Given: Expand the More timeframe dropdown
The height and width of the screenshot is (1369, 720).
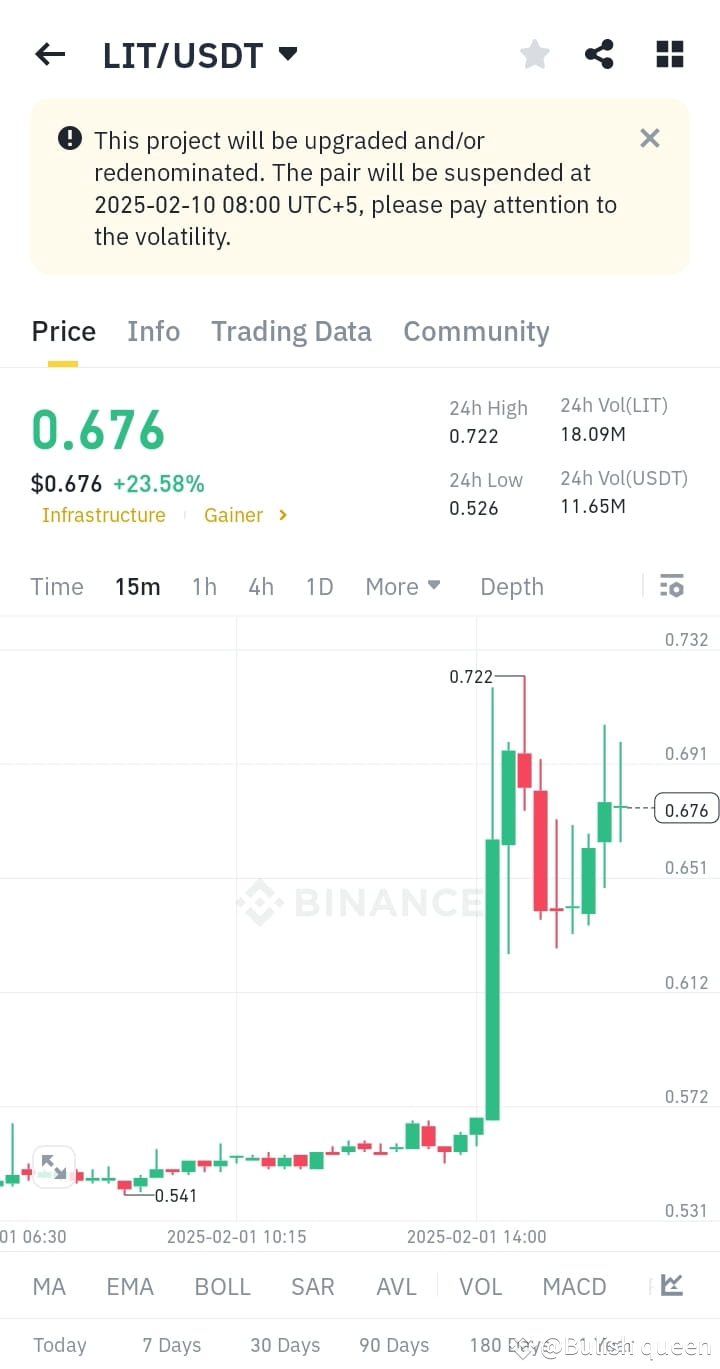Looking at the screenshot, I should pos(402,587).
